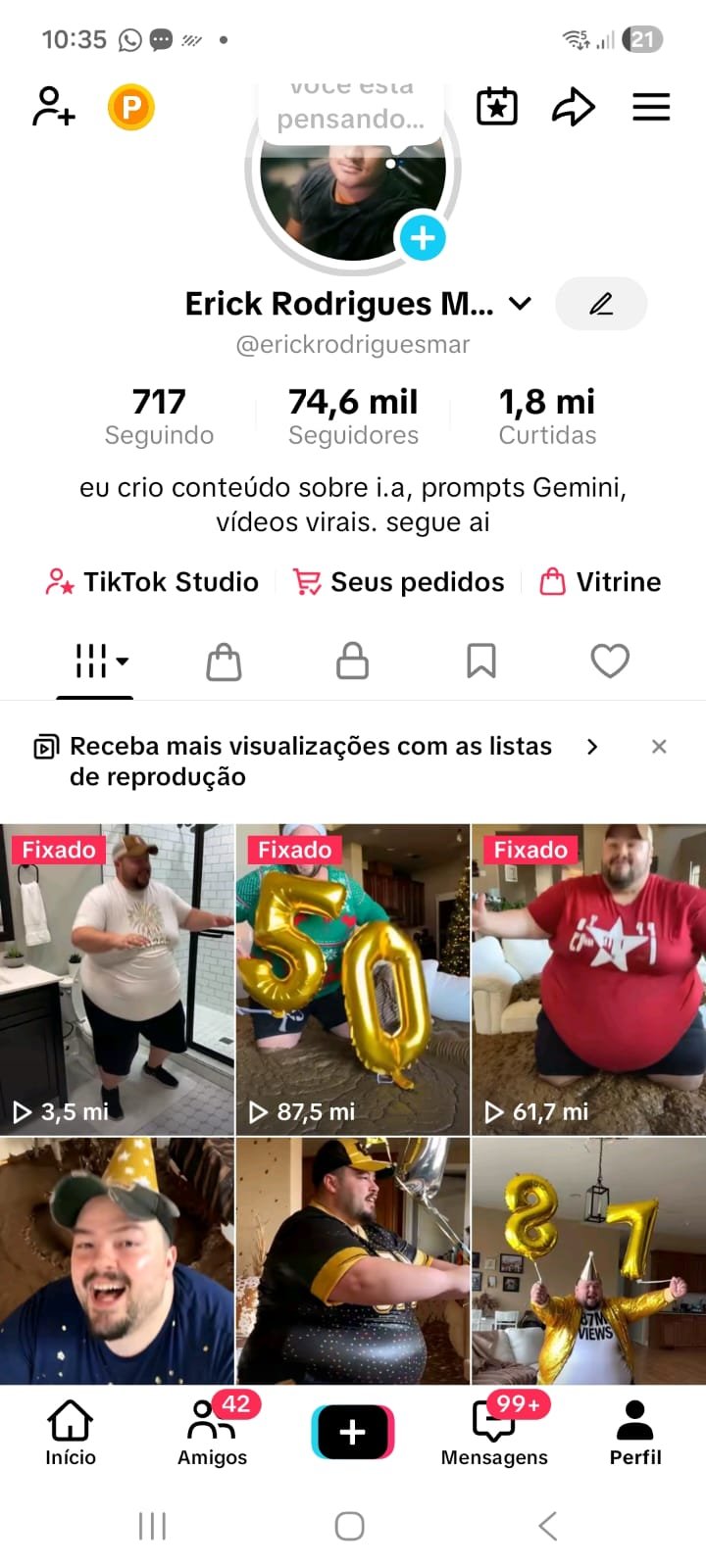Viewport: 706px width, 1568px height.
Task: Open Mensagens inbox
Action: 494,1432
